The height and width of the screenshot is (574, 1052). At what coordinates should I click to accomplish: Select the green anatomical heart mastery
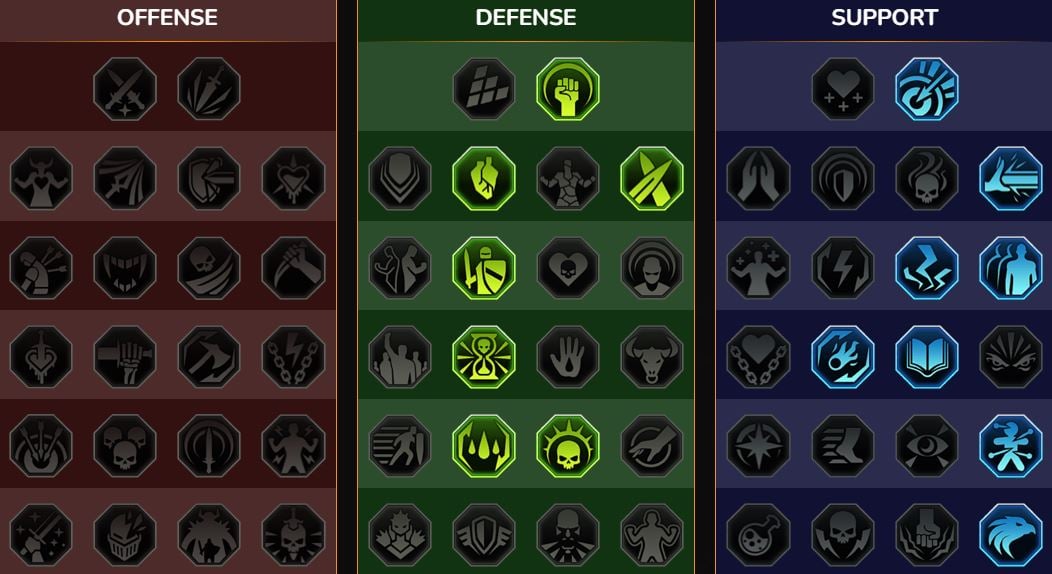484,179
